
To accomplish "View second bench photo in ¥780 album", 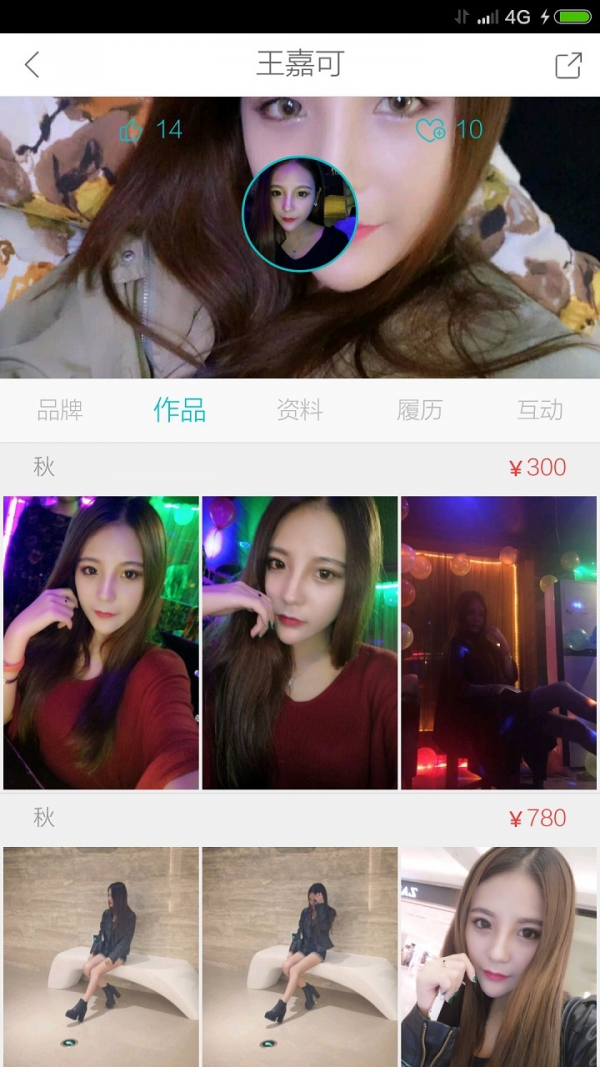I will pos(300,955).
